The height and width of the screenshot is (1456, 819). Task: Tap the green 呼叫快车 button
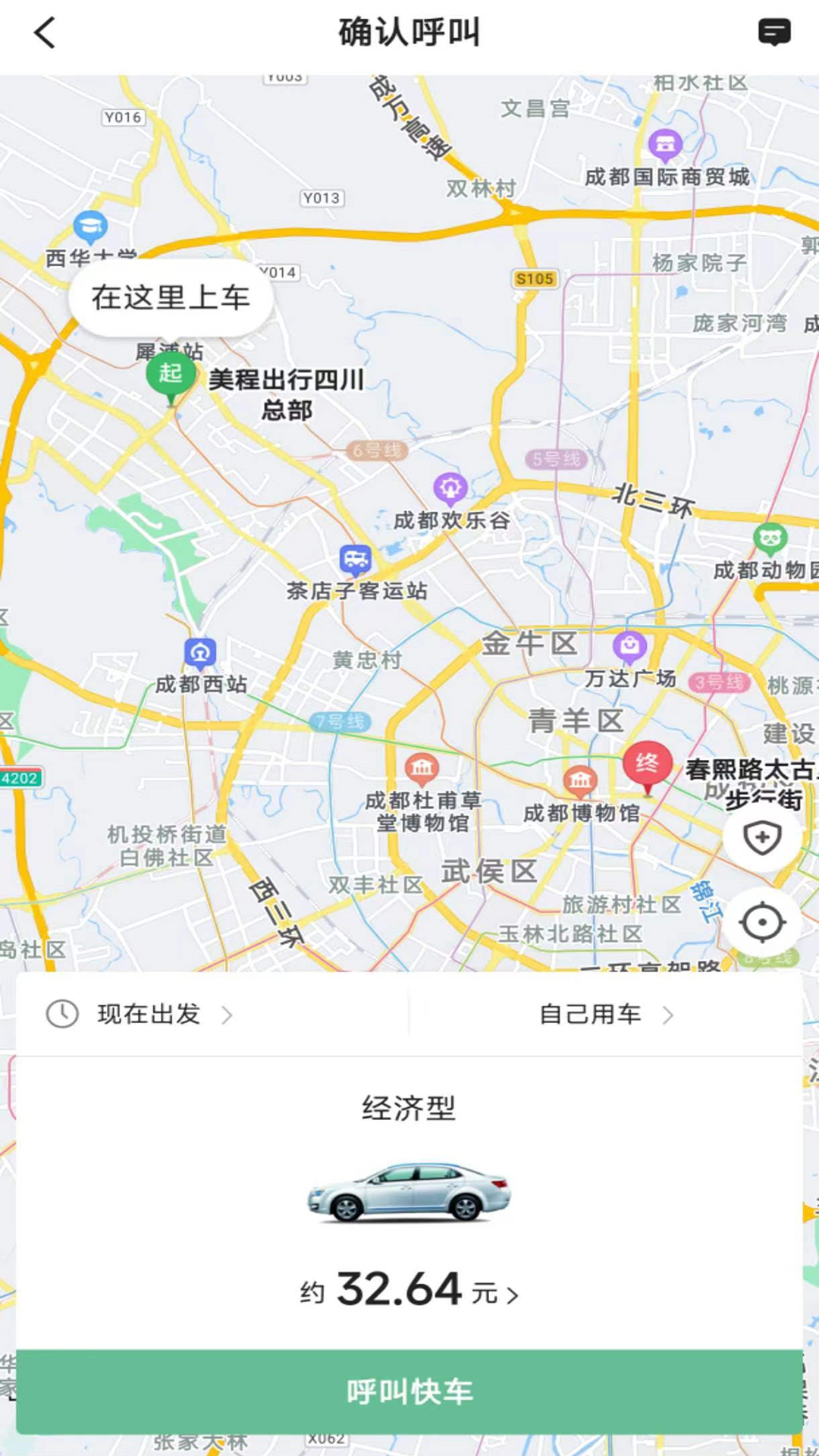(409, 1392)
